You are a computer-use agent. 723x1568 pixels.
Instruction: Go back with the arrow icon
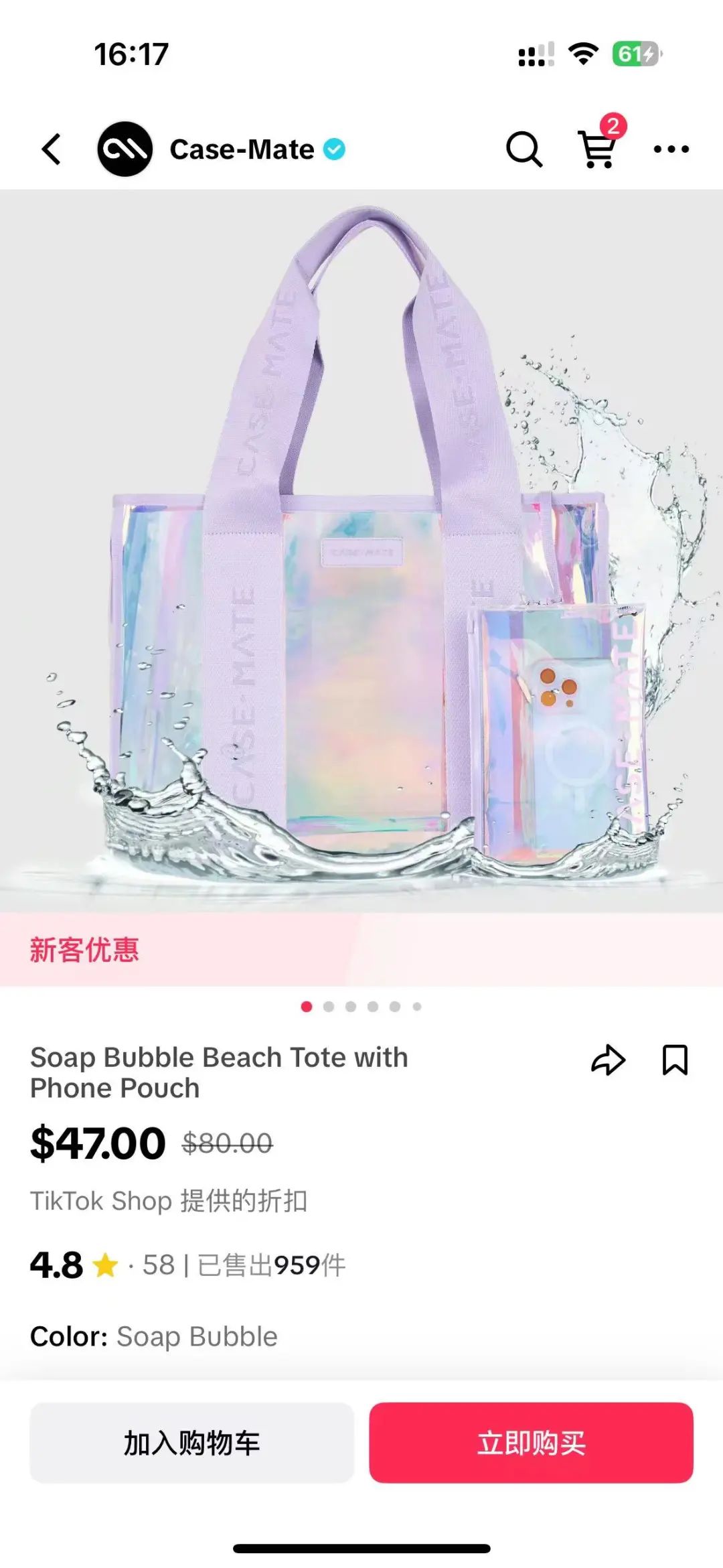(x=52, y=149)
